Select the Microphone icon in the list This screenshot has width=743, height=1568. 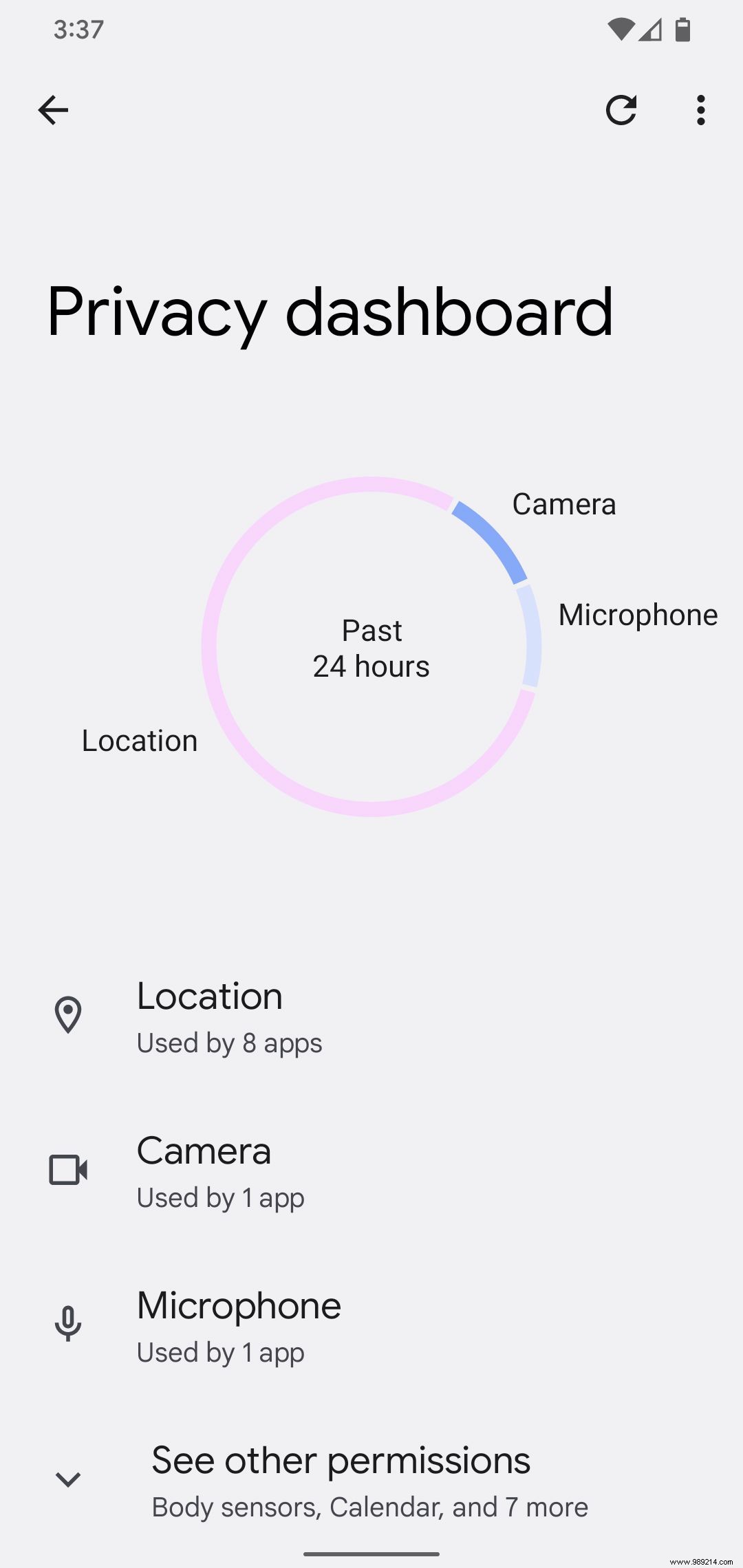pos(68,1324)
